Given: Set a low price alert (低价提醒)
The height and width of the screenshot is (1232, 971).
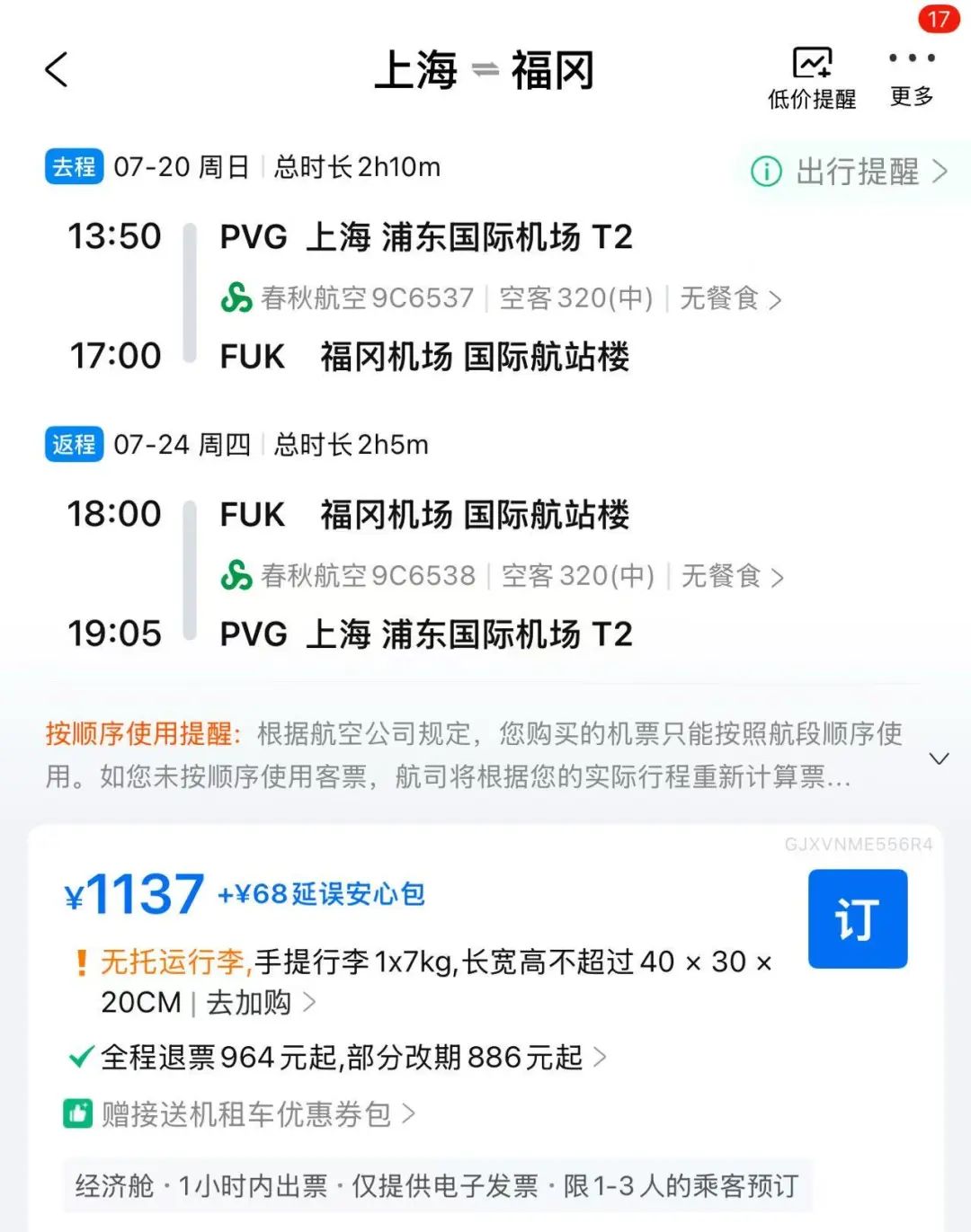Looking at the screenshot, I should click(812, 78).
